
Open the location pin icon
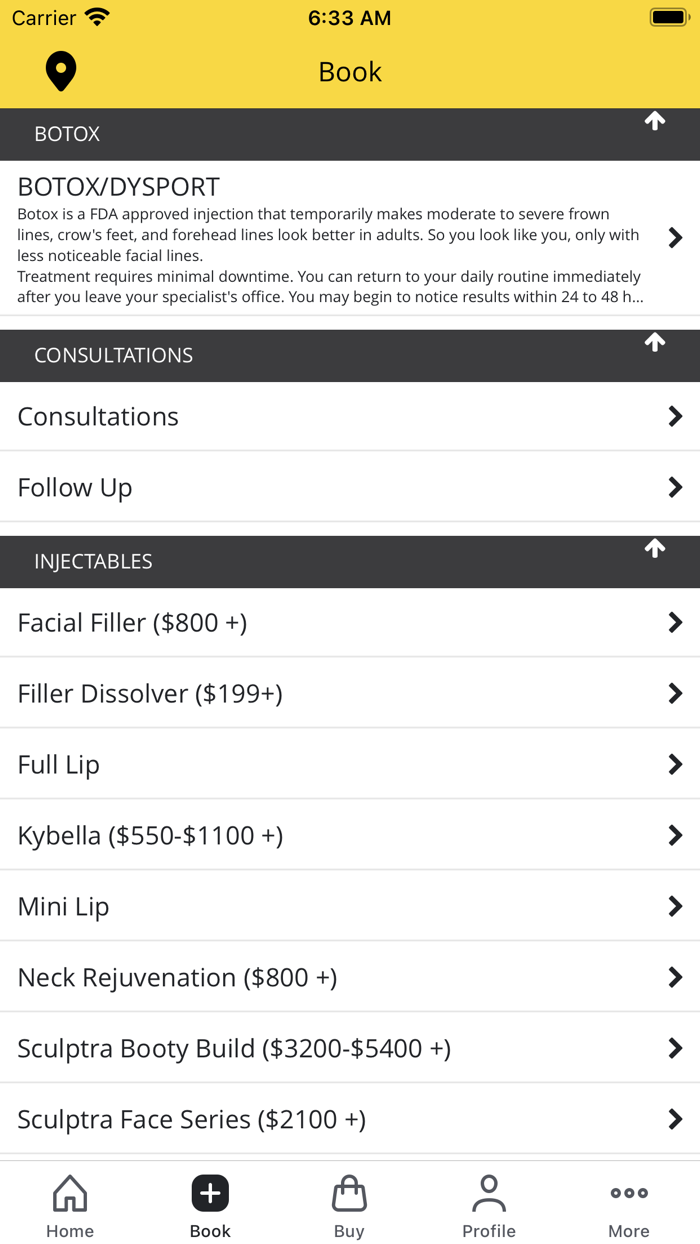click(61, 72)
